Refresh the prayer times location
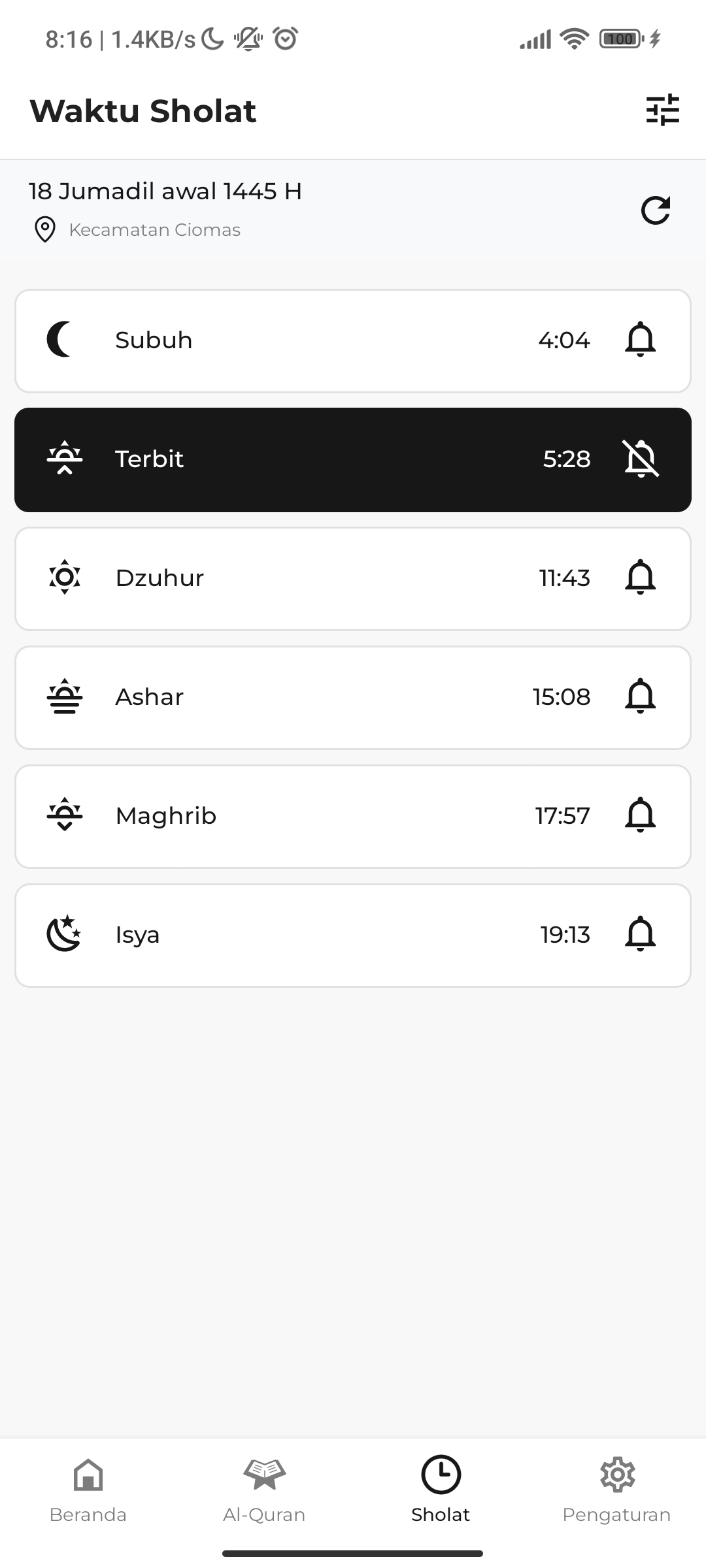 [655, 210]
